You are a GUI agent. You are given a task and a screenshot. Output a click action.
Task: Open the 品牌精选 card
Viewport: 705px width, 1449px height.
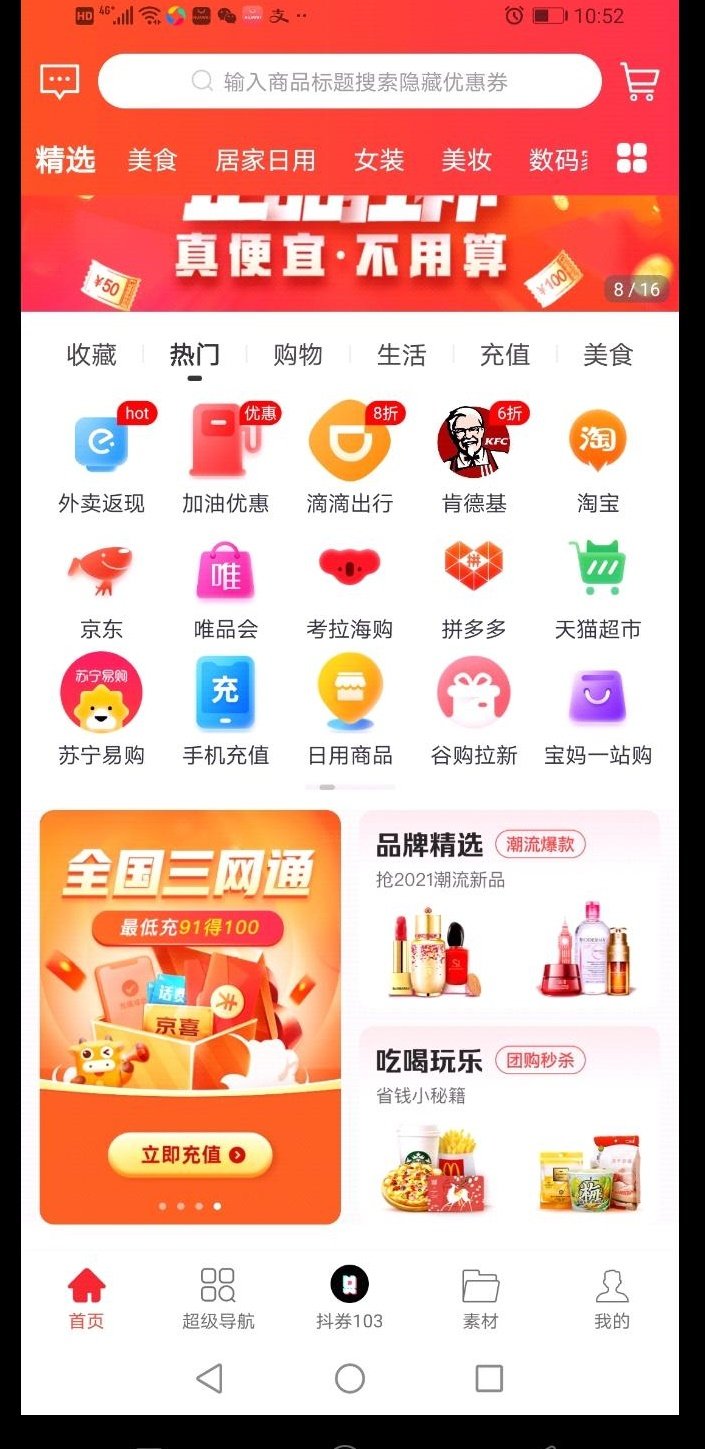(x=509, y=910)
